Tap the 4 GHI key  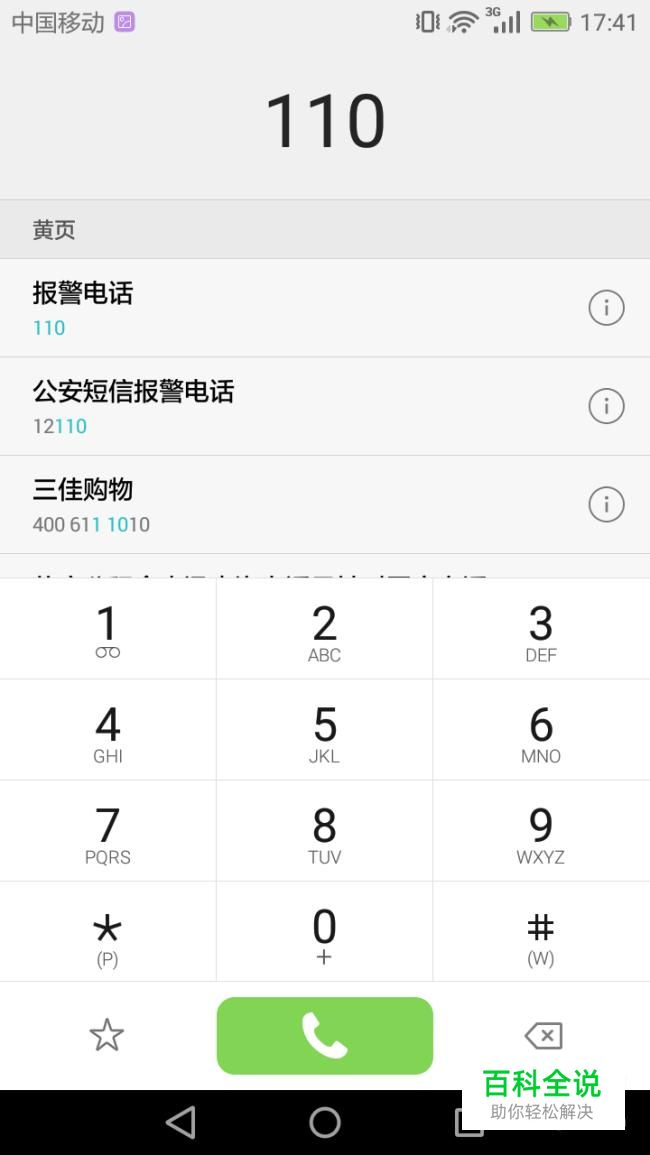click(107, 732)
